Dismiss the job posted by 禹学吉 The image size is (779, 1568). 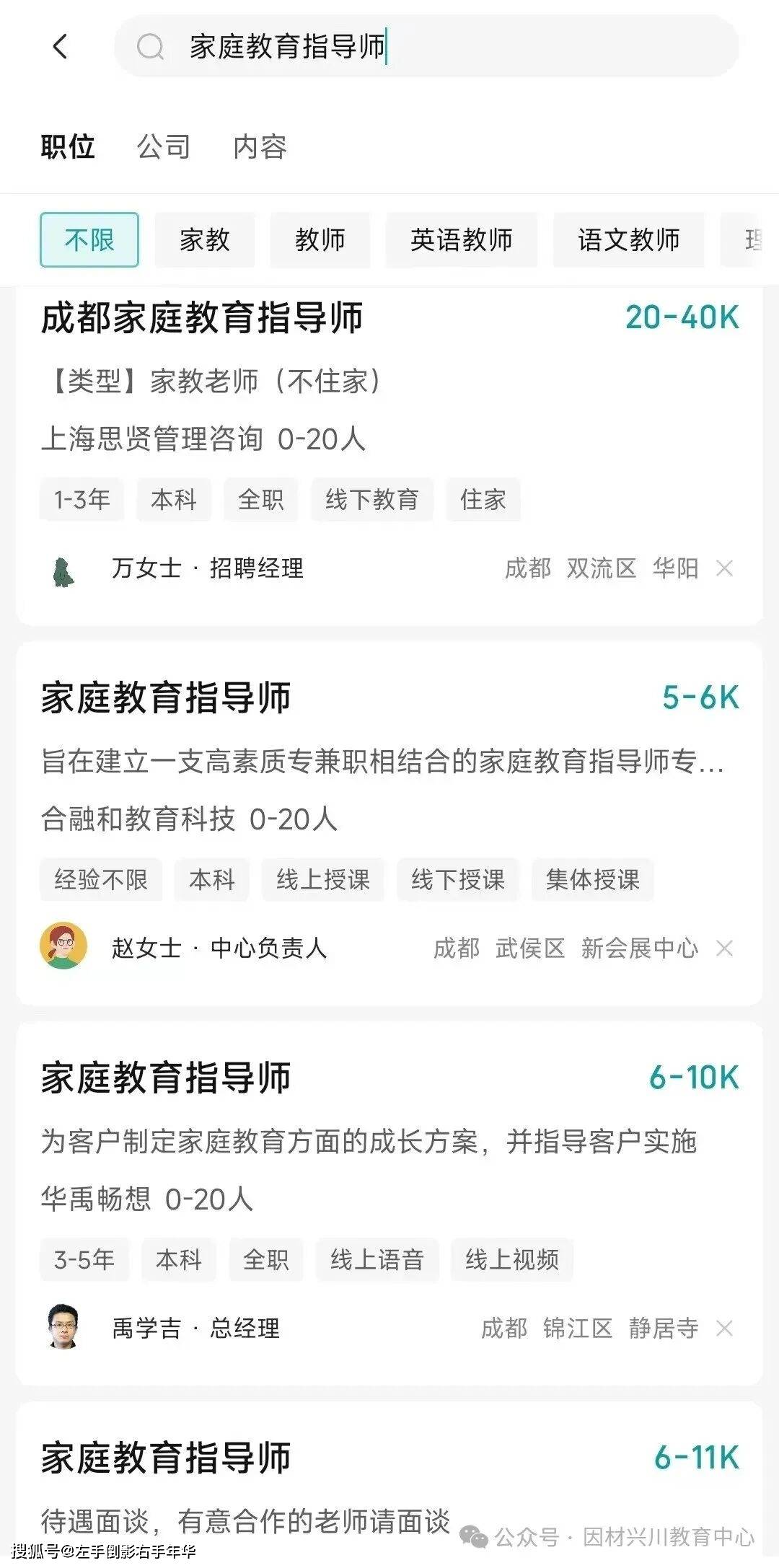point(724,1329)
